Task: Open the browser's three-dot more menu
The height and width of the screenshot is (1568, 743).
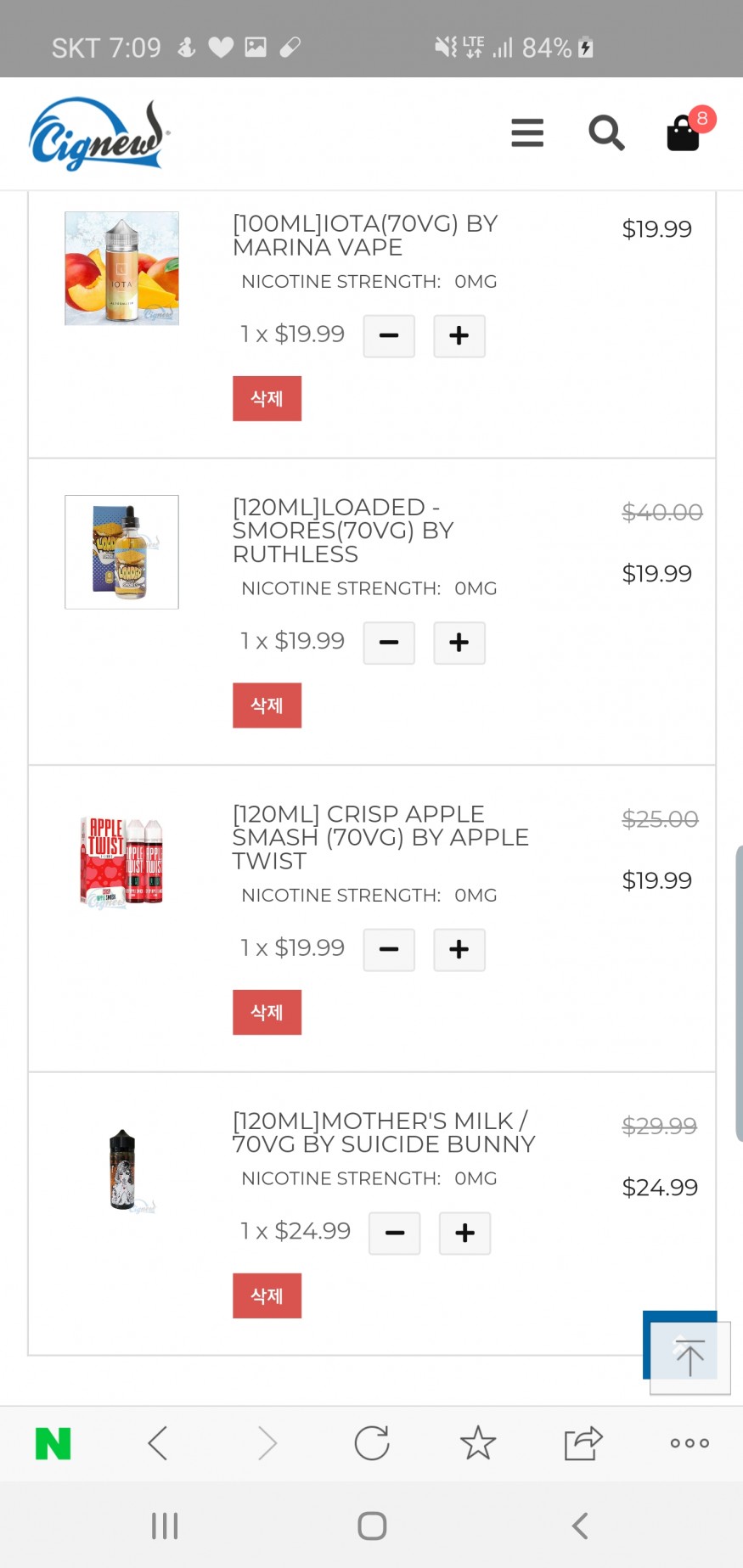Action: 690,1442
